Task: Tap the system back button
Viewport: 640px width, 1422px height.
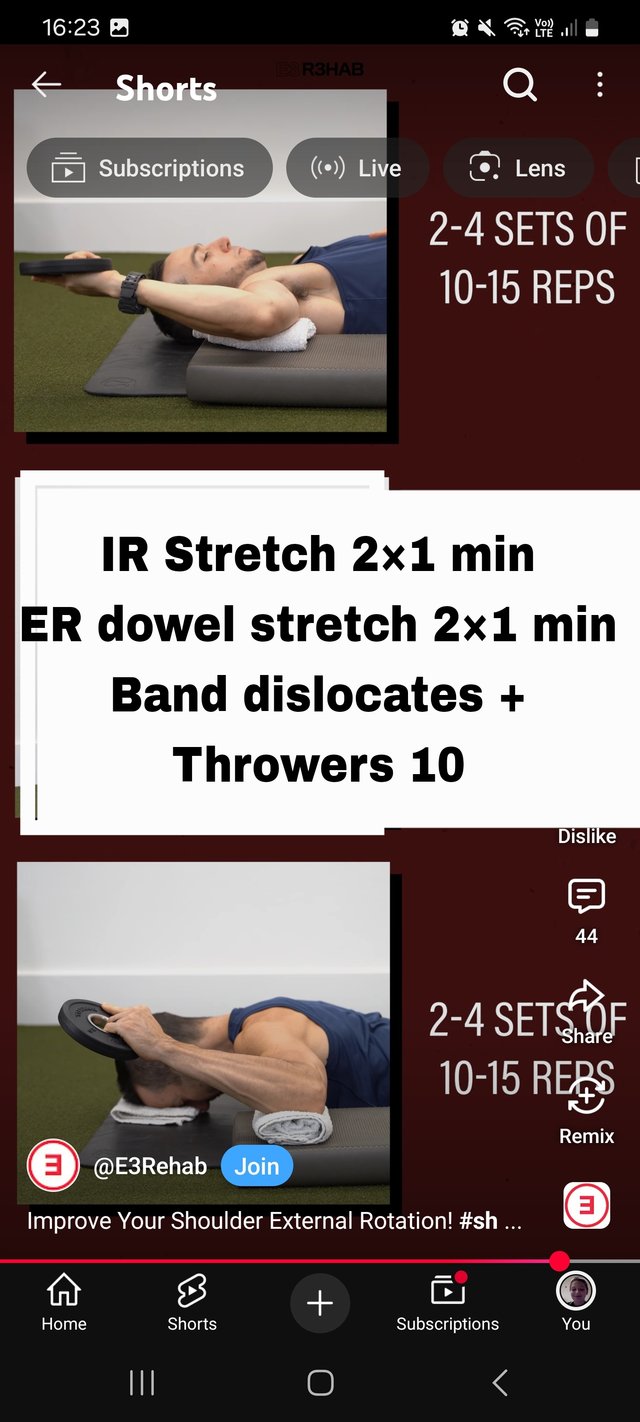Action: [x=500, y=1383]
